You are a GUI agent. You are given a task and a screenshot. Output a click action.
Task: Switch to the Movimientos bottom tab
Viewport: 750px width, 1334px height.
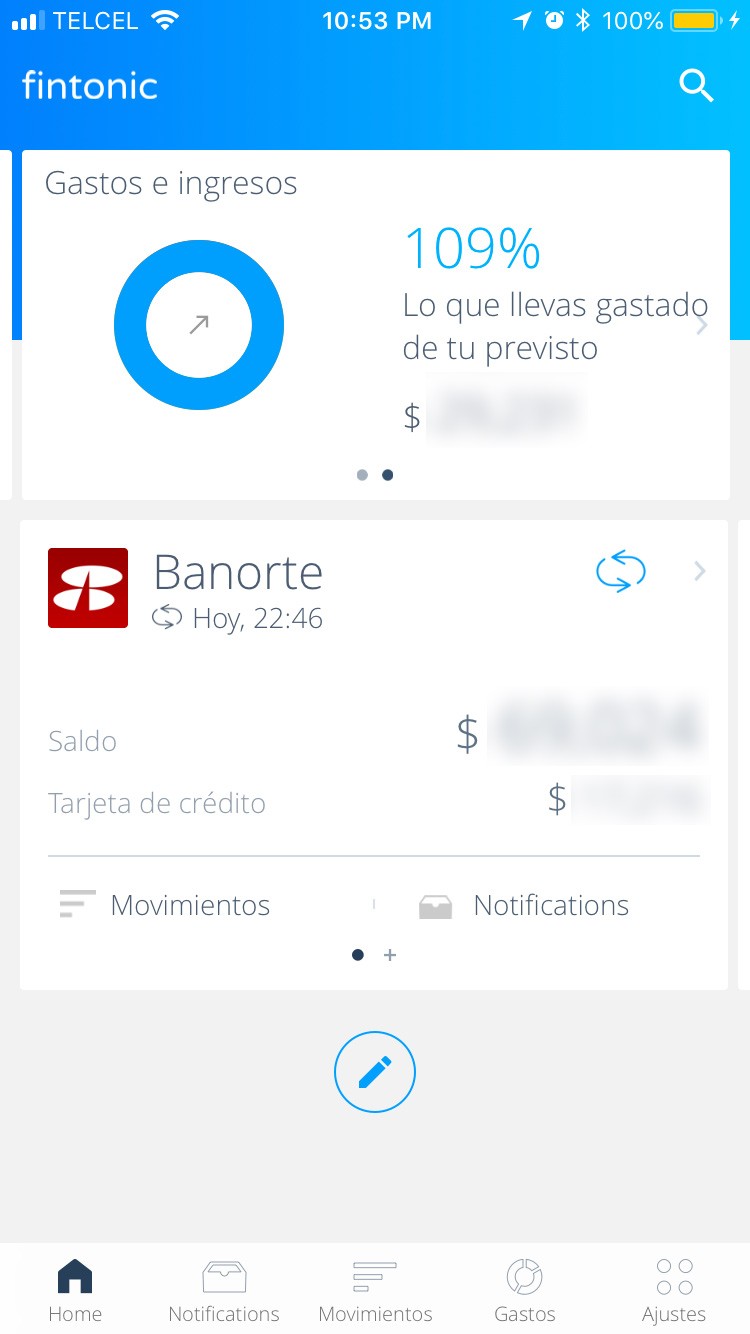point(375,1291)
